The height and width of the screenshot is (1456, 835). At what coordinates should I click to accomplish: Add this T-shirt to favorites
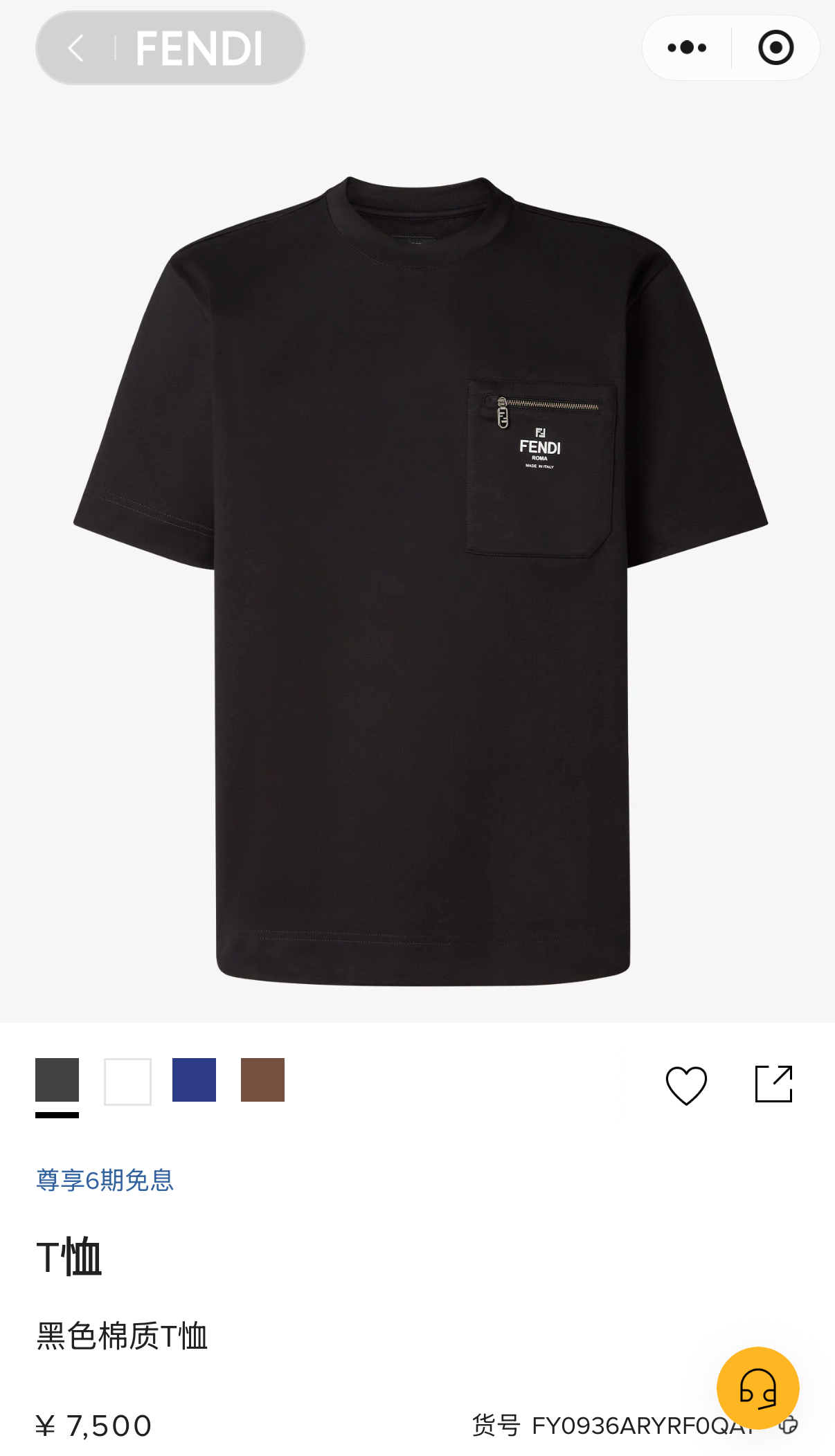point(686,1085)
